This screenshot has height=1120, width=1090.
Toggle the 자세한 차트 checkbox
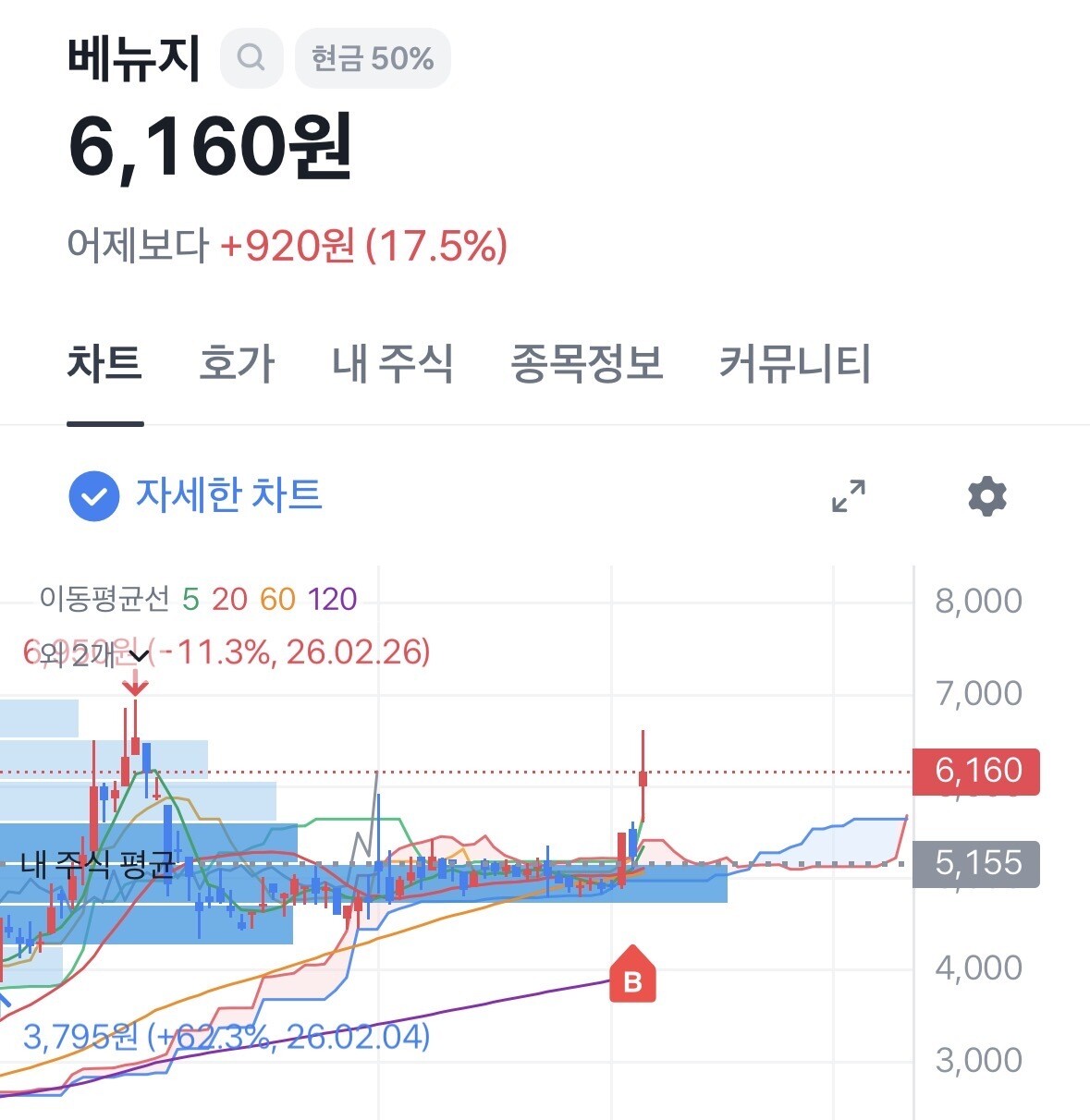(94, 496)
